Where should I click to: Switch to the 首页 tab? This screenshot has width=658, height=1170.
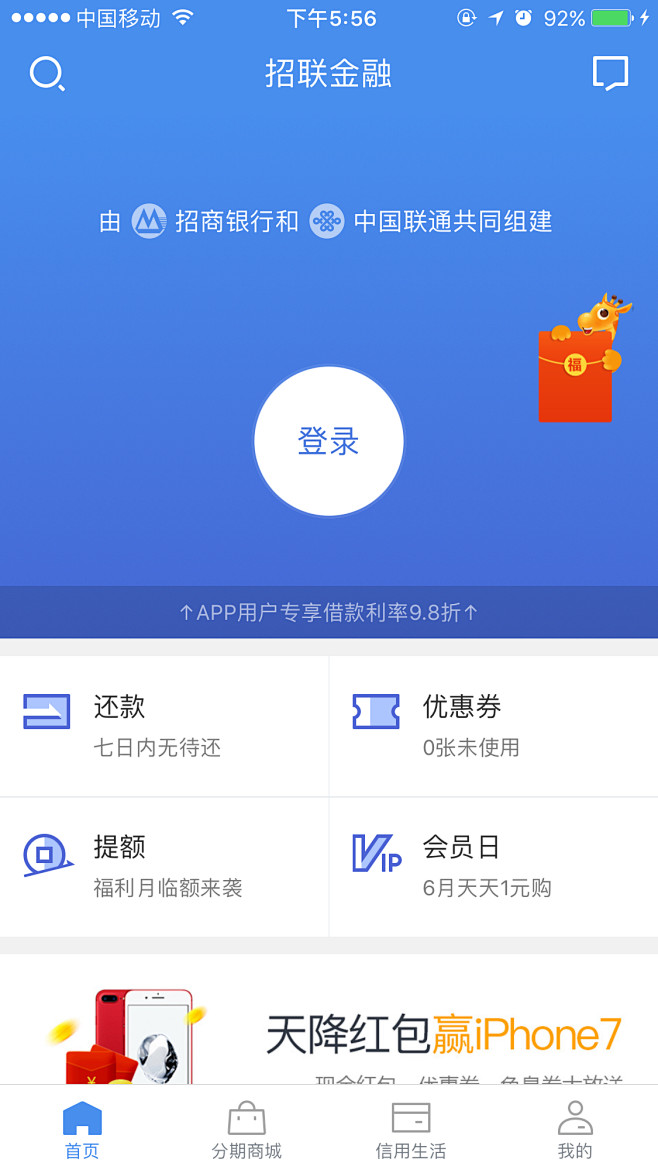[82, 1130]
